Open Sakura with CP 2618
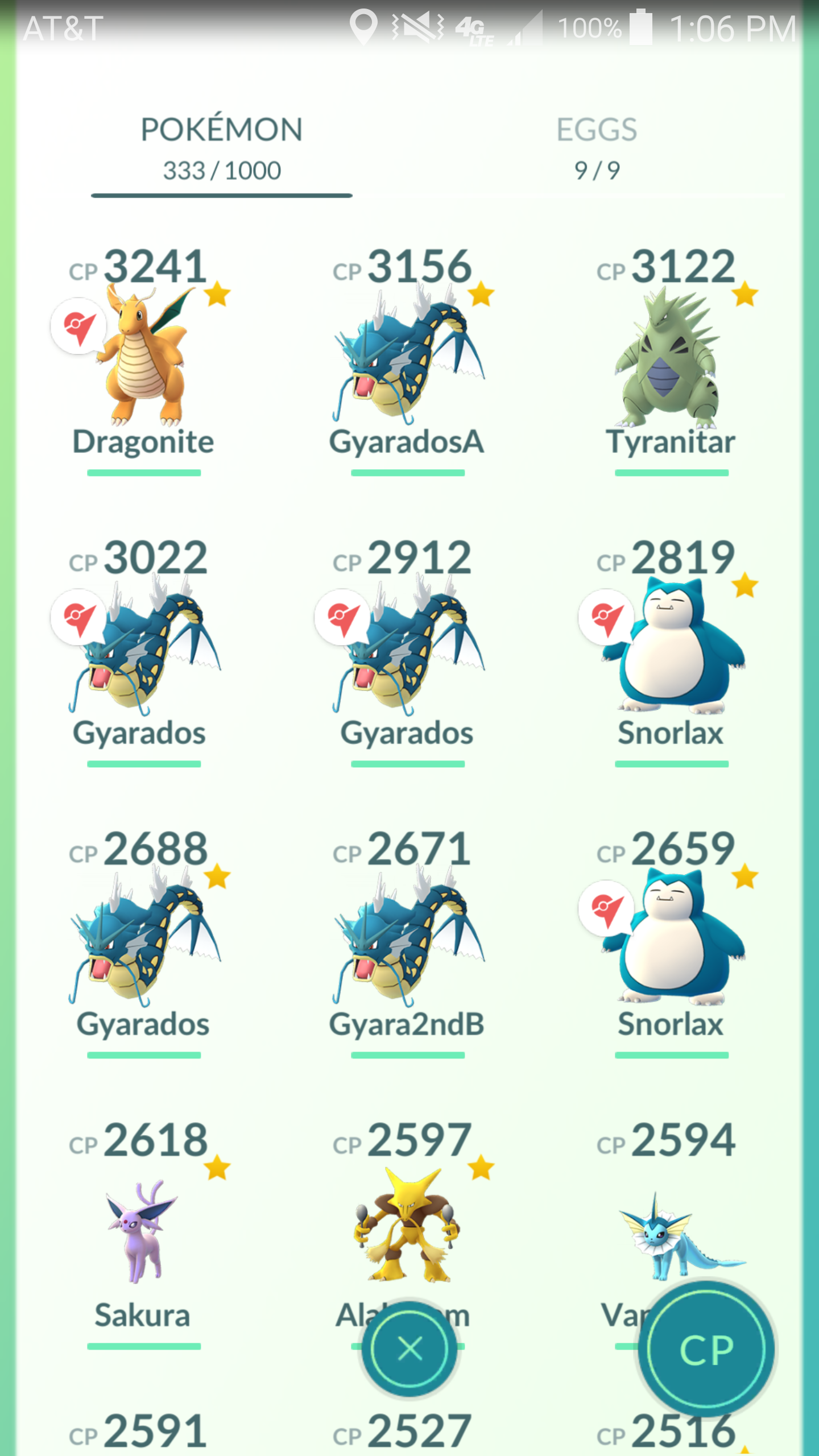The image size is (819, 1456). pyautogui.click(x=143, y=1232)
